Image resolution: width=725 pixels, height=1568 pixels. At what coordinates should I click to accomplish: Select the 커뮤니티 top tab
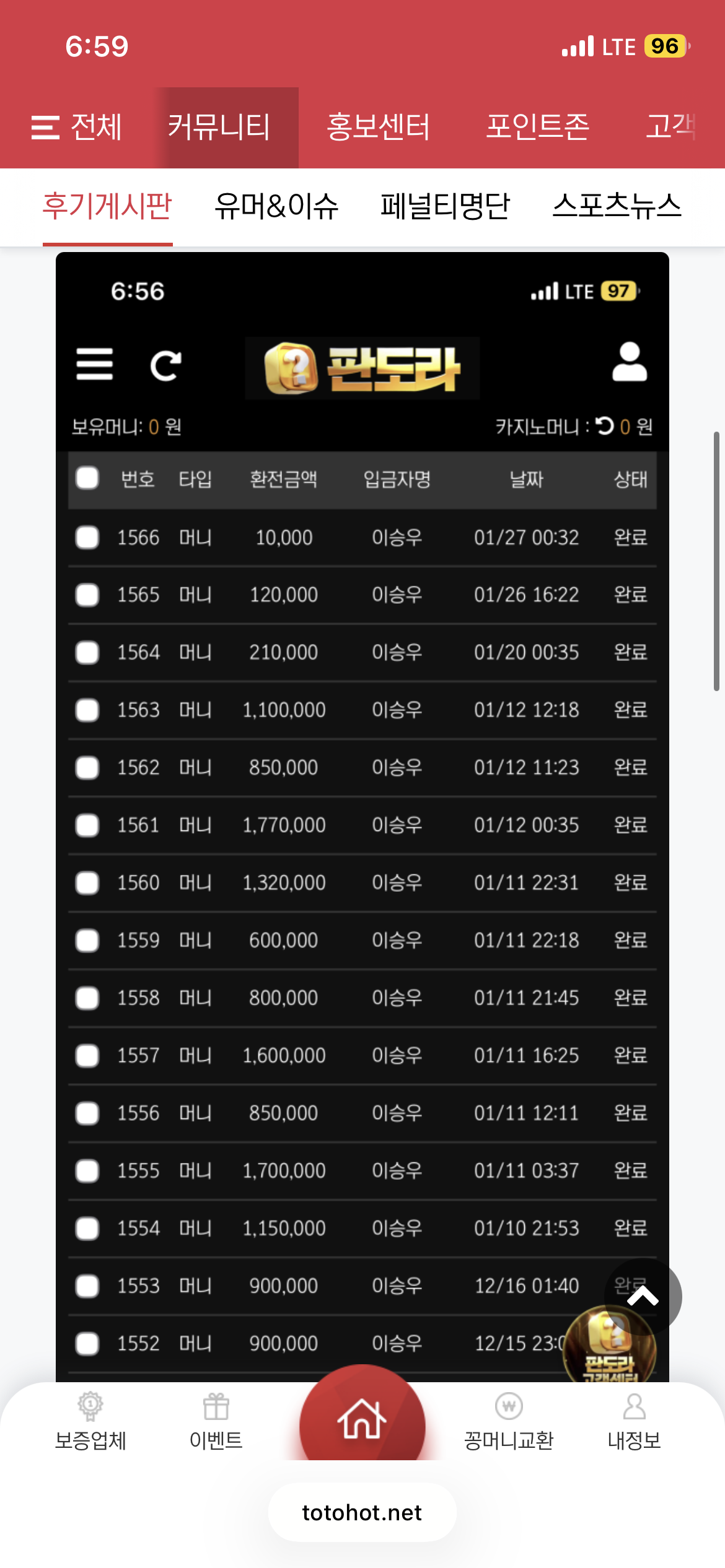219,128
